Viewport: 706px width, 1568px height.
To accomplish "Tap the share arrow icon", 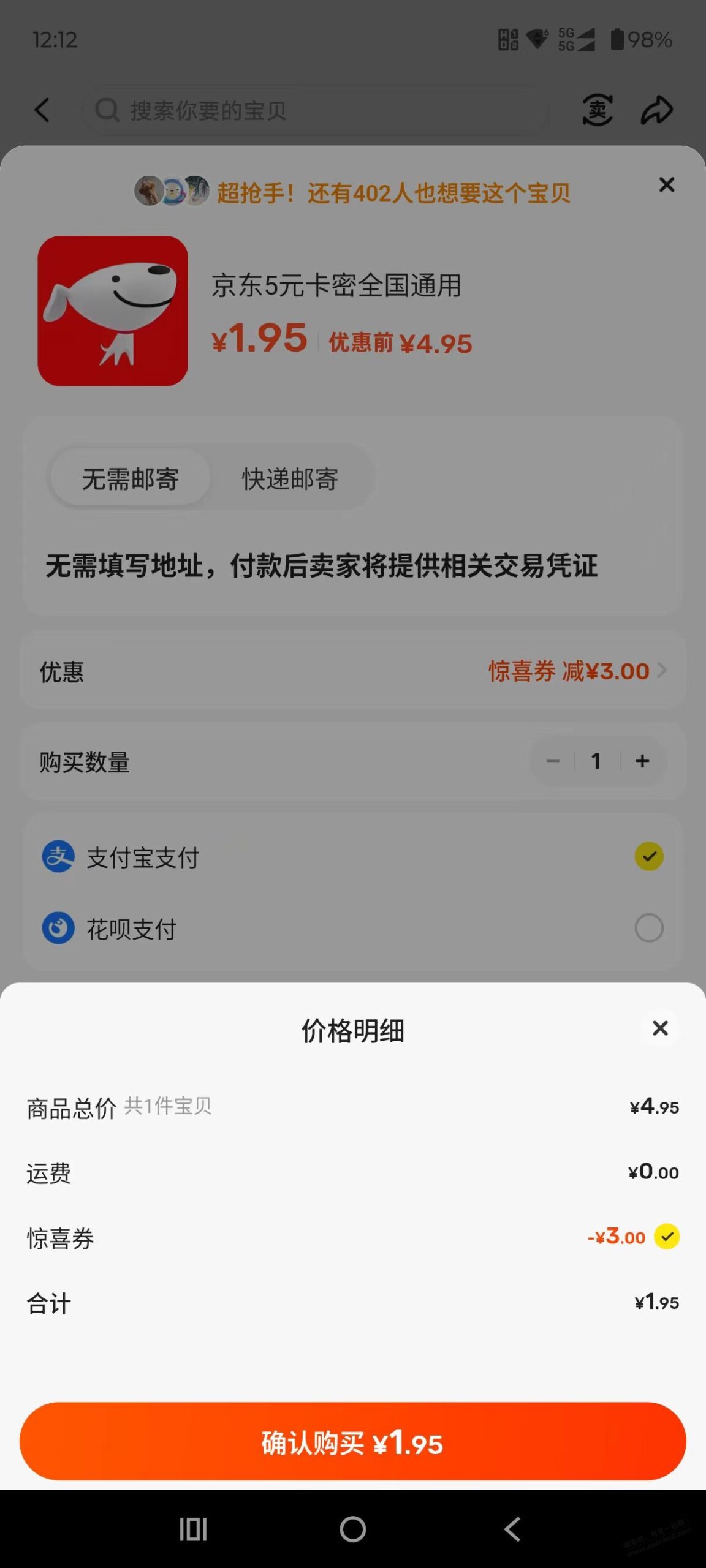I will pos(657,110).
